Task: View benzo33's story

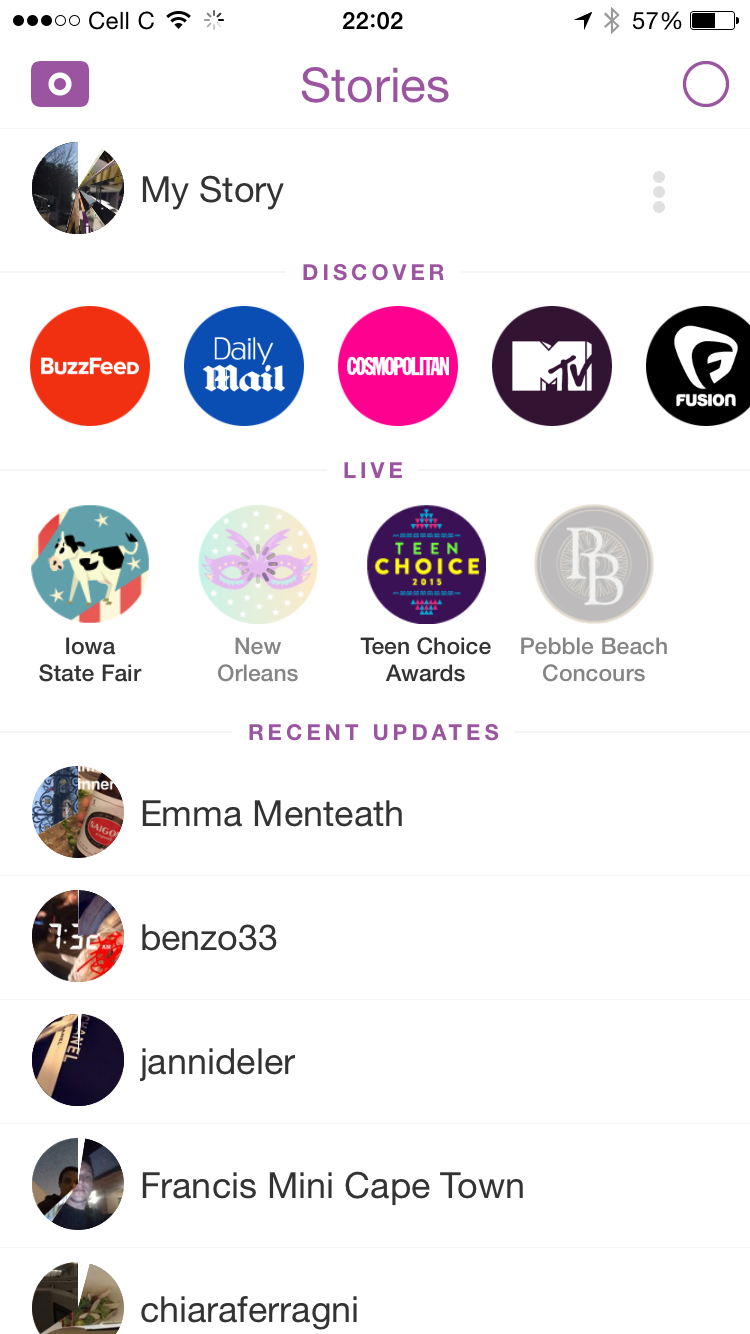Action: click(209, 938)
